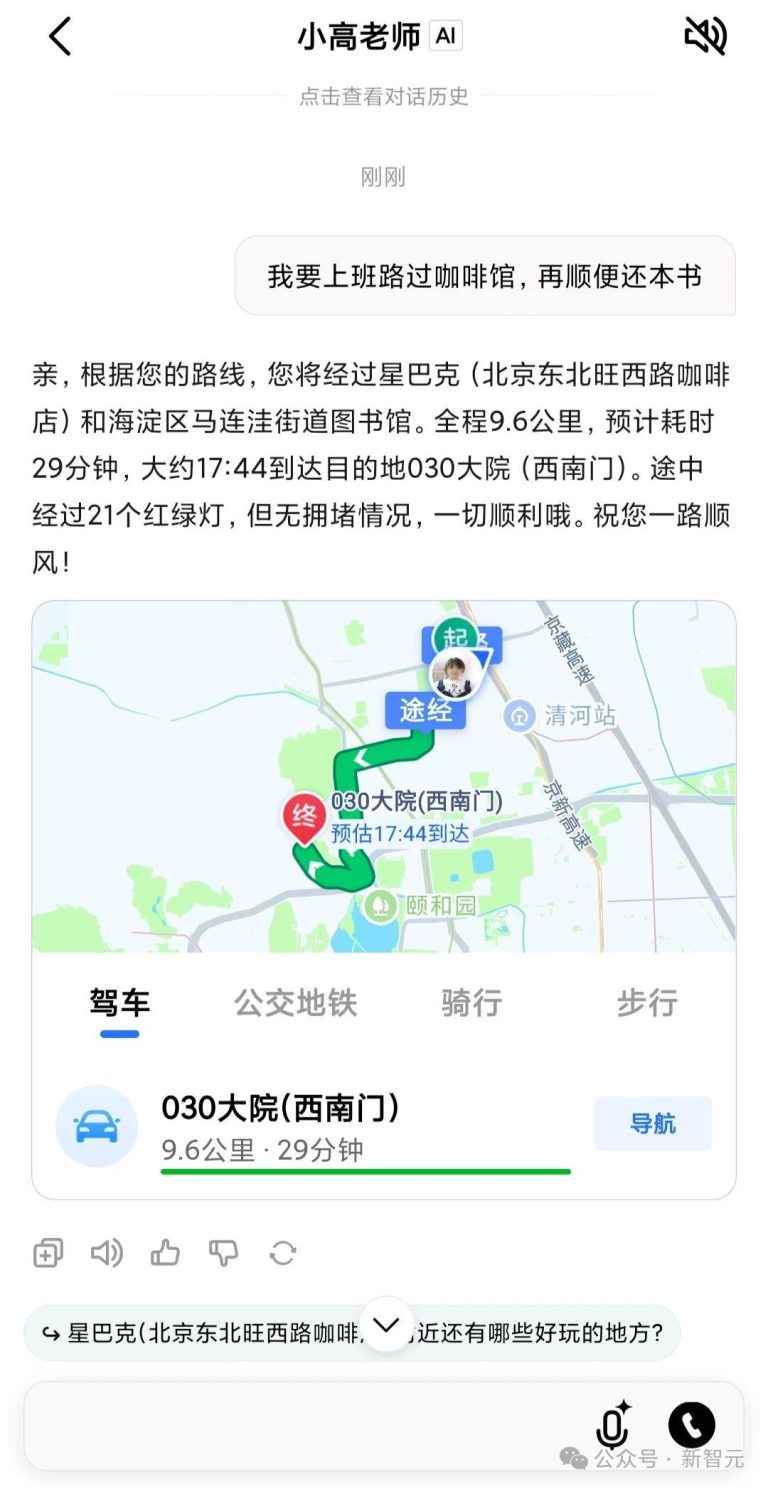
Task: View conversation history via 点击查看对话历史
Action: tap(384, 97)
